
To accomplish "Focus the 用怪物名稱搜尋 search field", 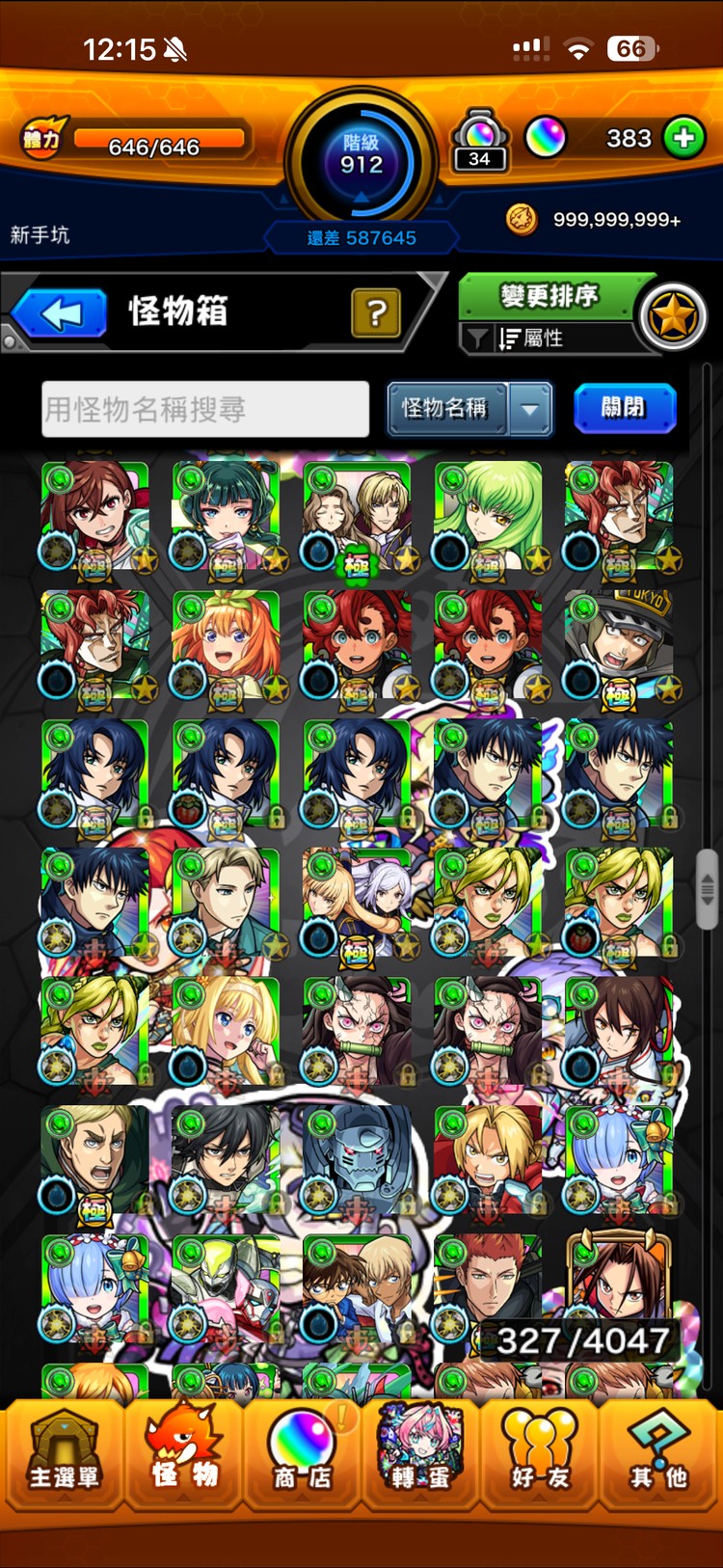I will pyautogui.click(x=204, y=409).
